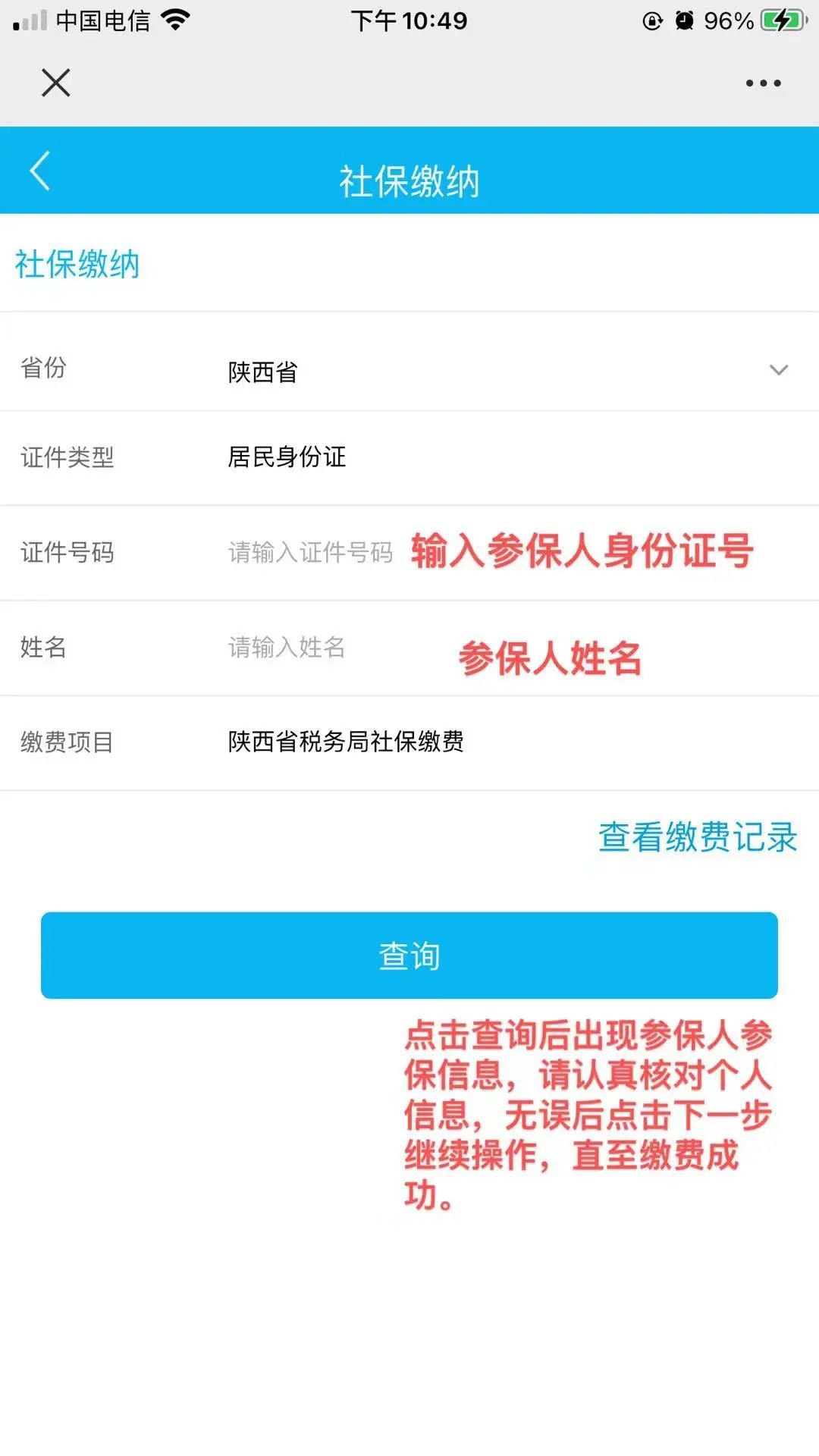Open the three-dot overflow menu
This screenshot has width=819, height=1456.
click(x=762, y=83)
